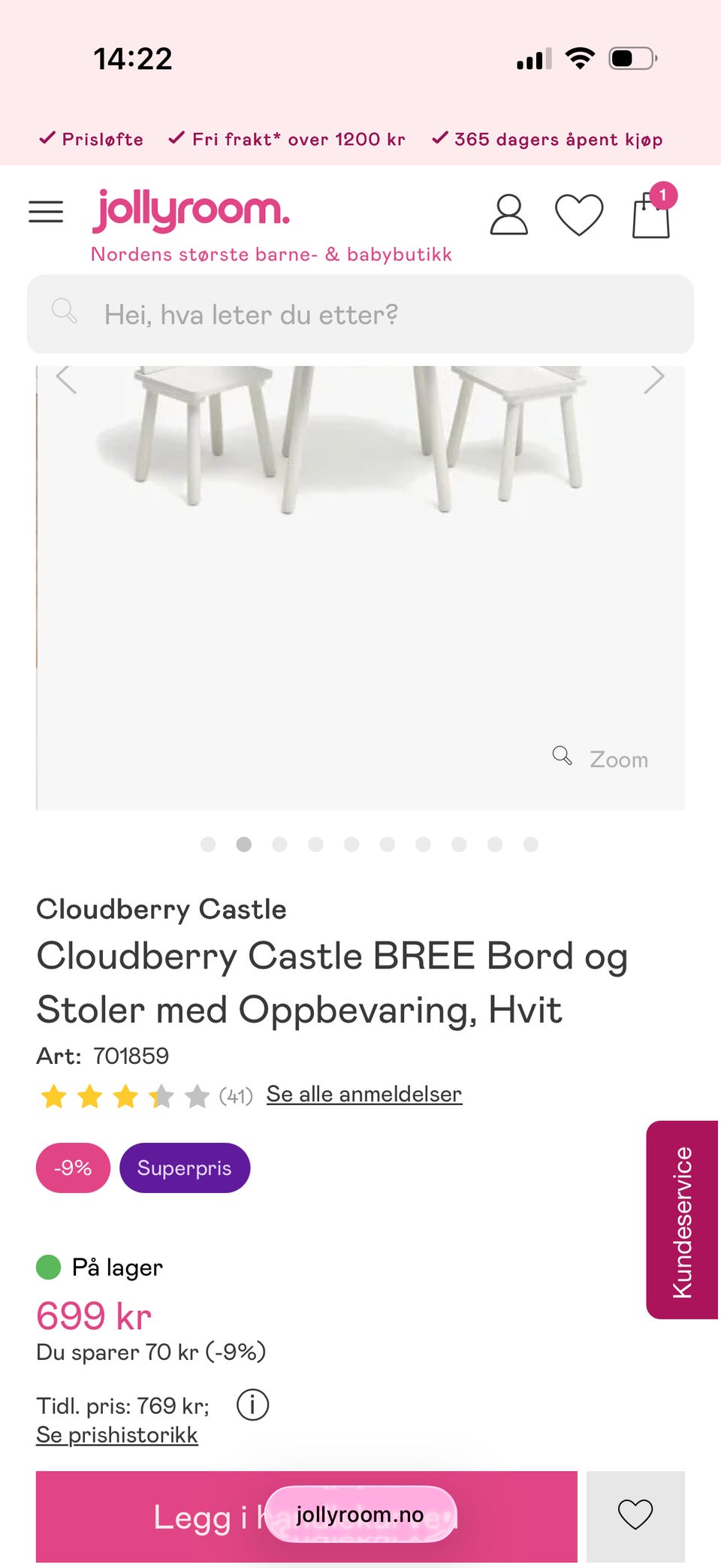
Task: Open the user account icon
Action: [x=508, y=216]
